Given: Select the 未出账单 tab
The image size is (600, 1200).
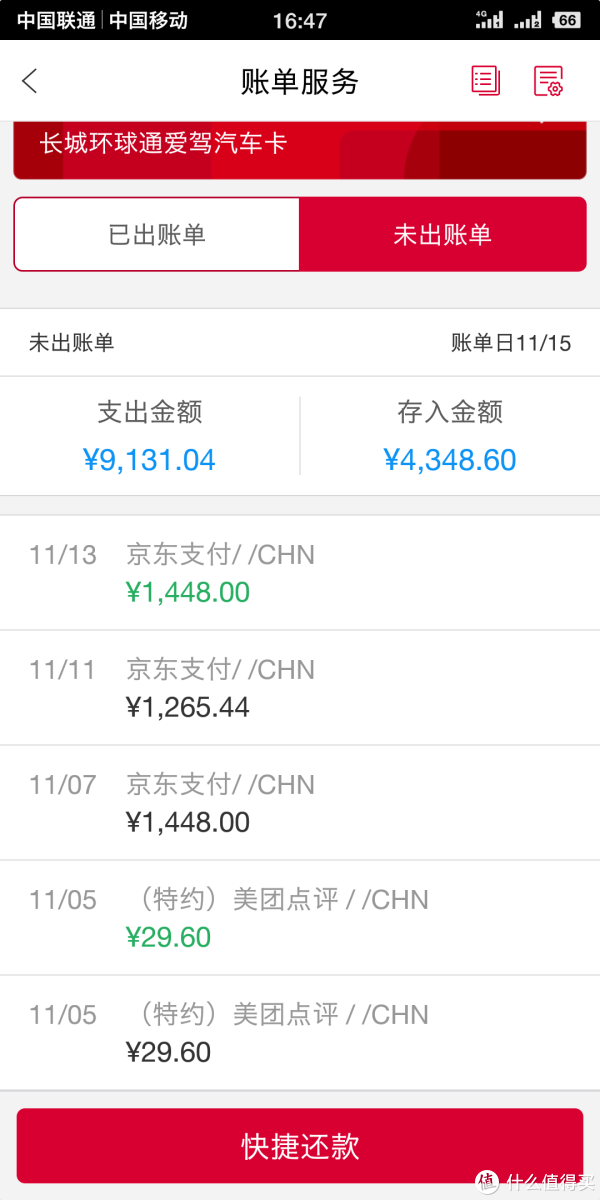Looking at the screenshot, I should pyautogui.click(x=443, y=234).
